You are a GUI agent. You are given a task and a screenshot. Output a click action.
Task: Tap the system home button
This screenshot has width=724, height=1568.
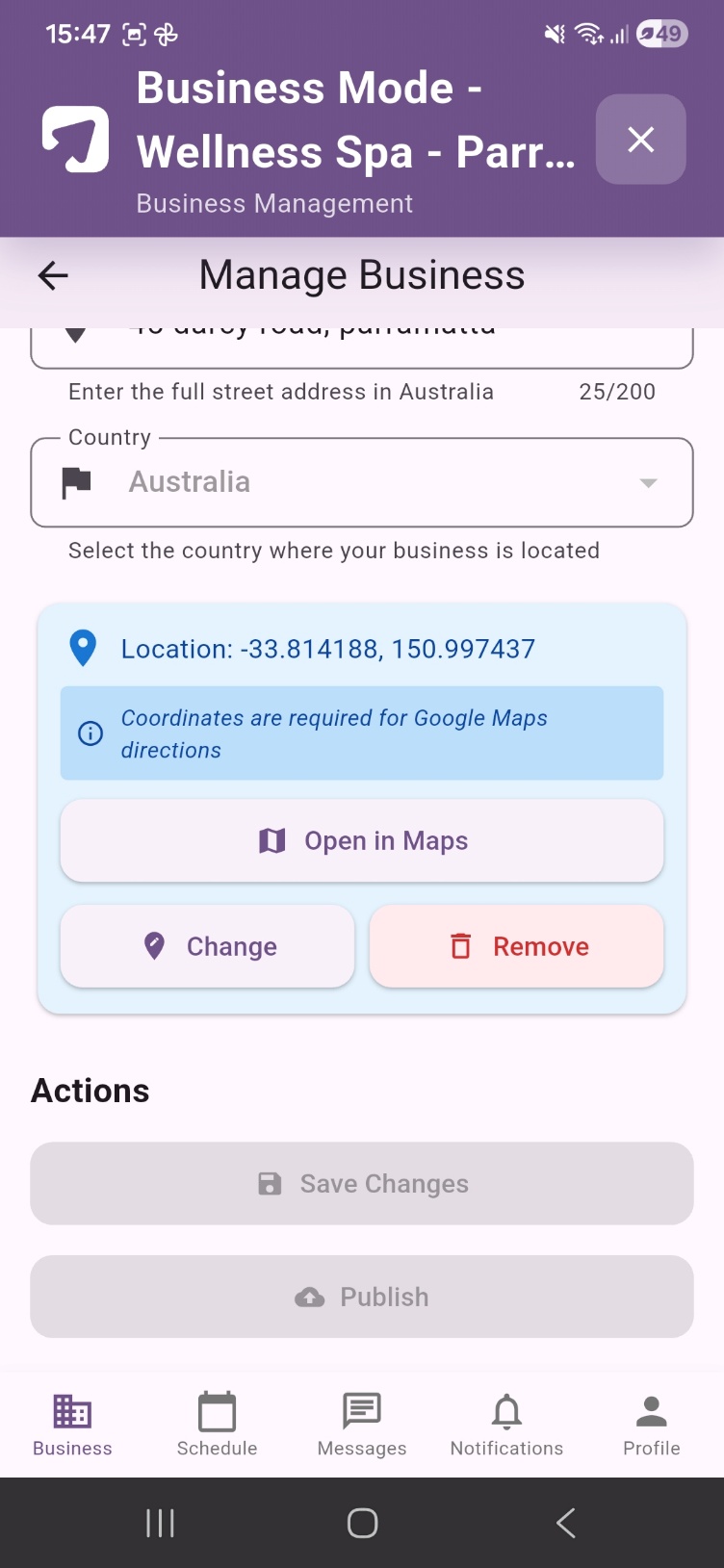point(362,1523)
